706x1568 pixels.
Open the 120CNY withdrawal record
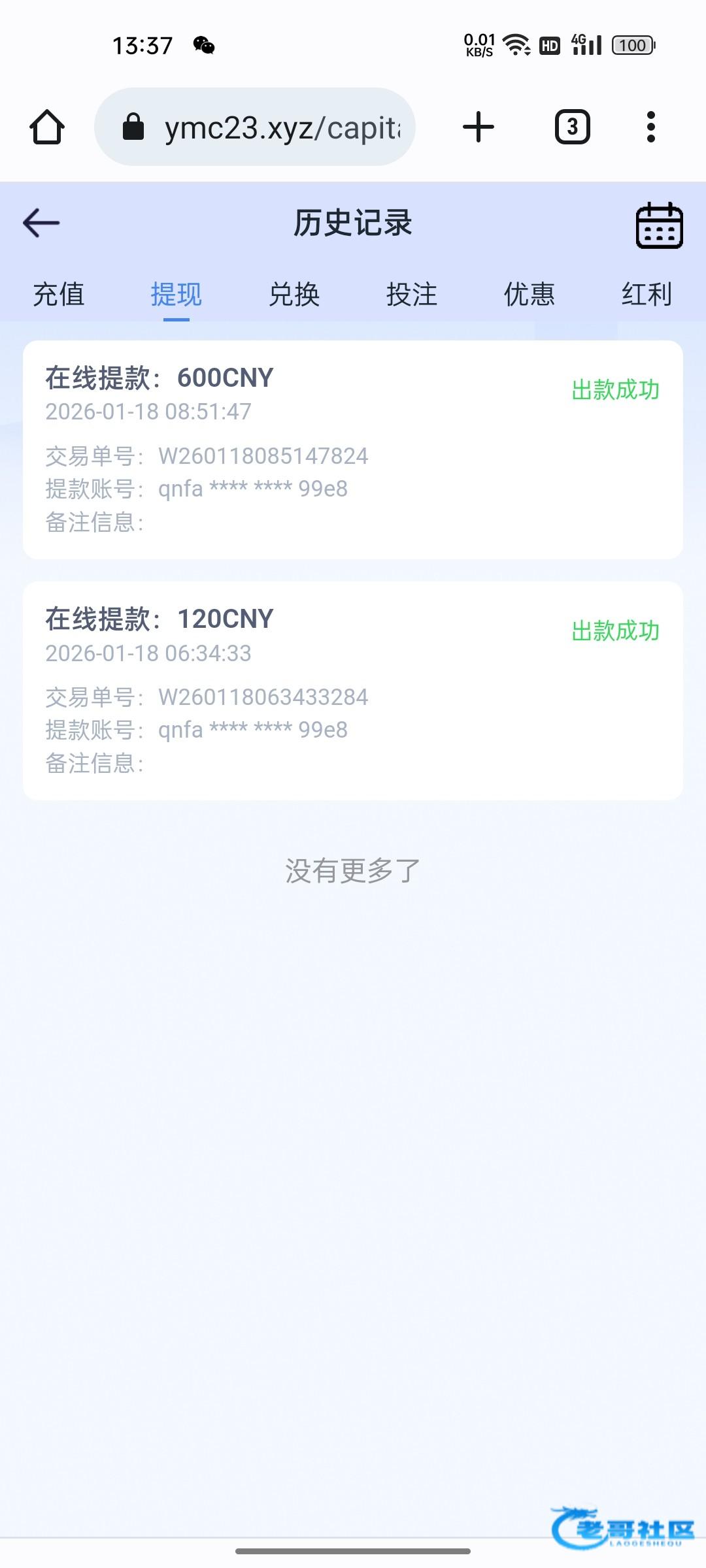tap(353, 691)
